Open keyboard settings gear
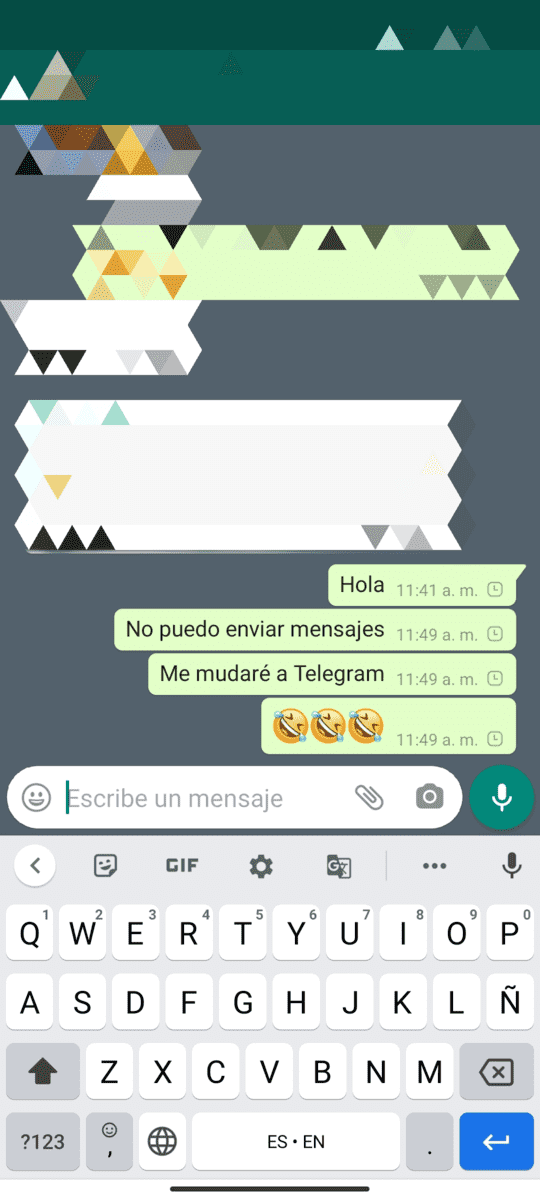The image size is (540, 1200). (x=261, y=866)
